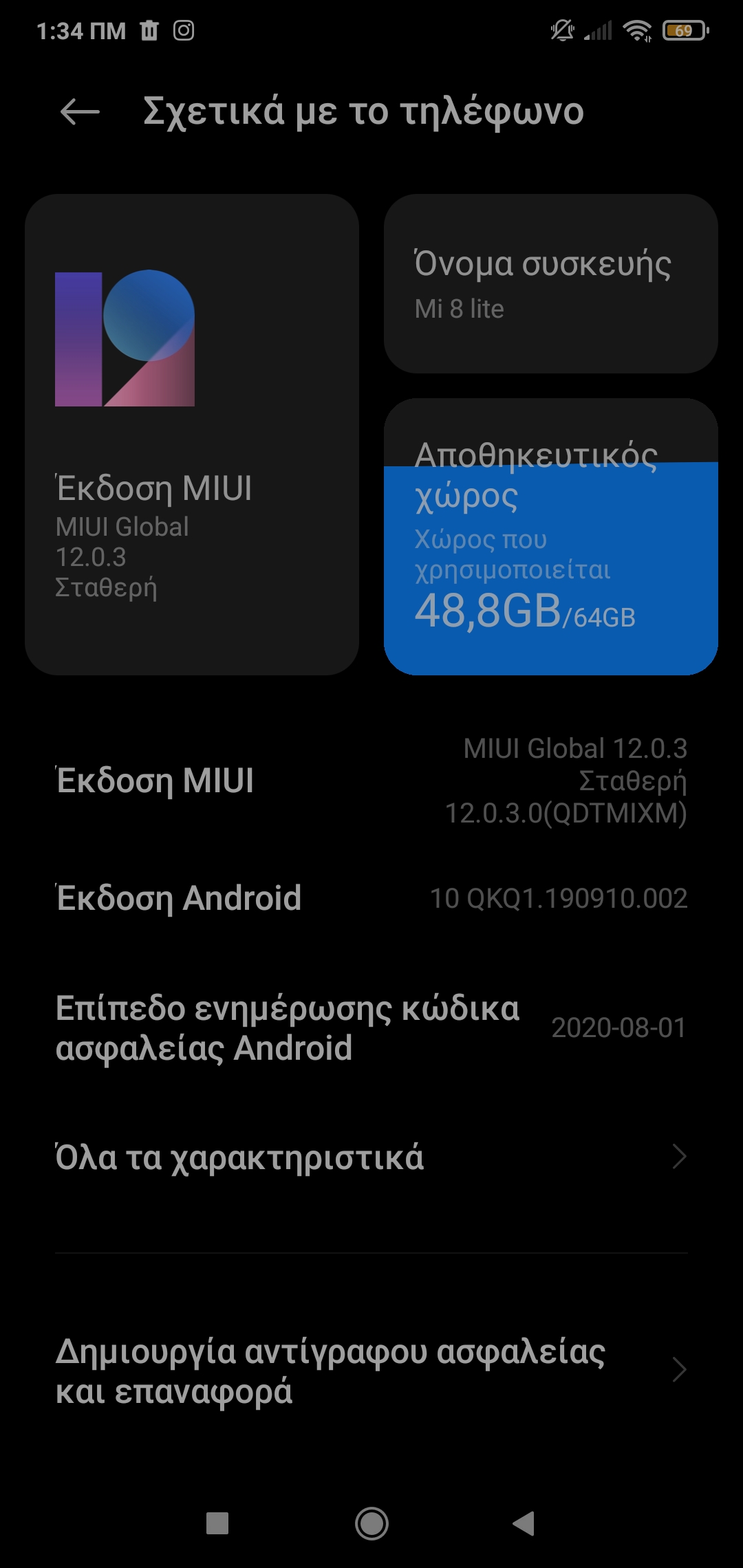Tap the Έκδοση MIUI list row
The image size is (743, 1568).
[x=371, y=781]
